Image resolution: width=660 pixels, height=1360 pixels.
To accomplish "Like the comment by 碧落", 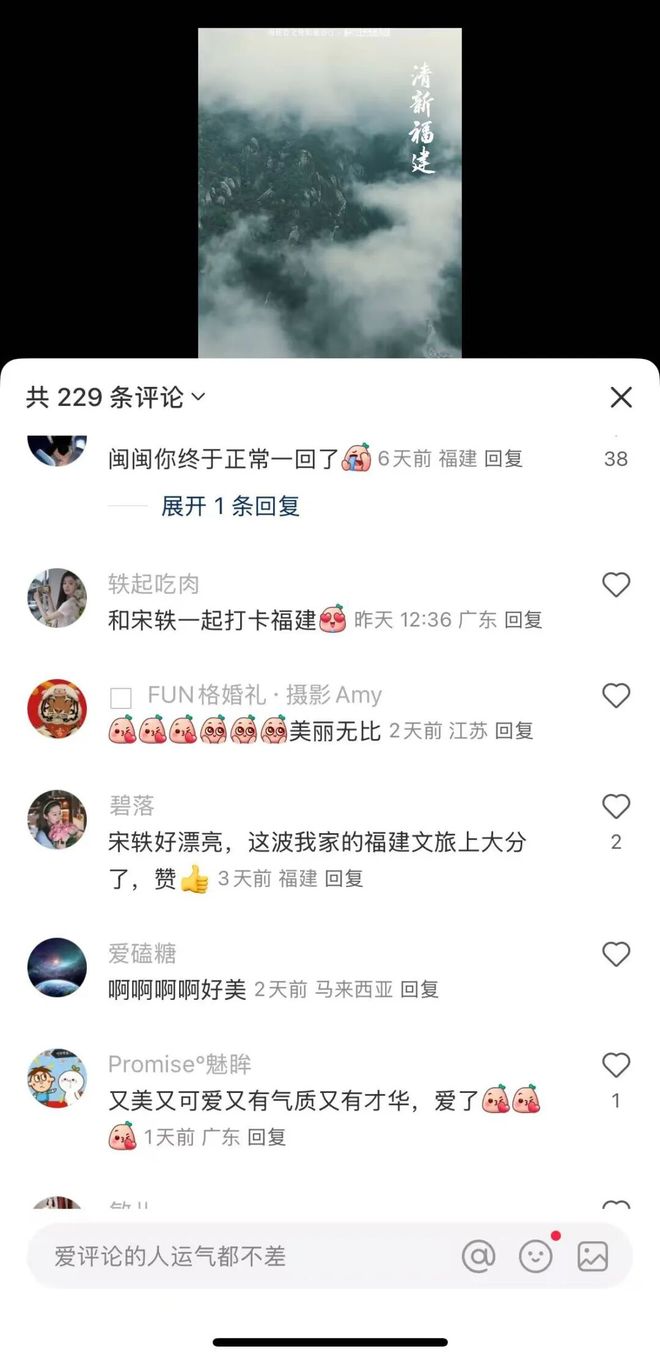I will point(616,806).
